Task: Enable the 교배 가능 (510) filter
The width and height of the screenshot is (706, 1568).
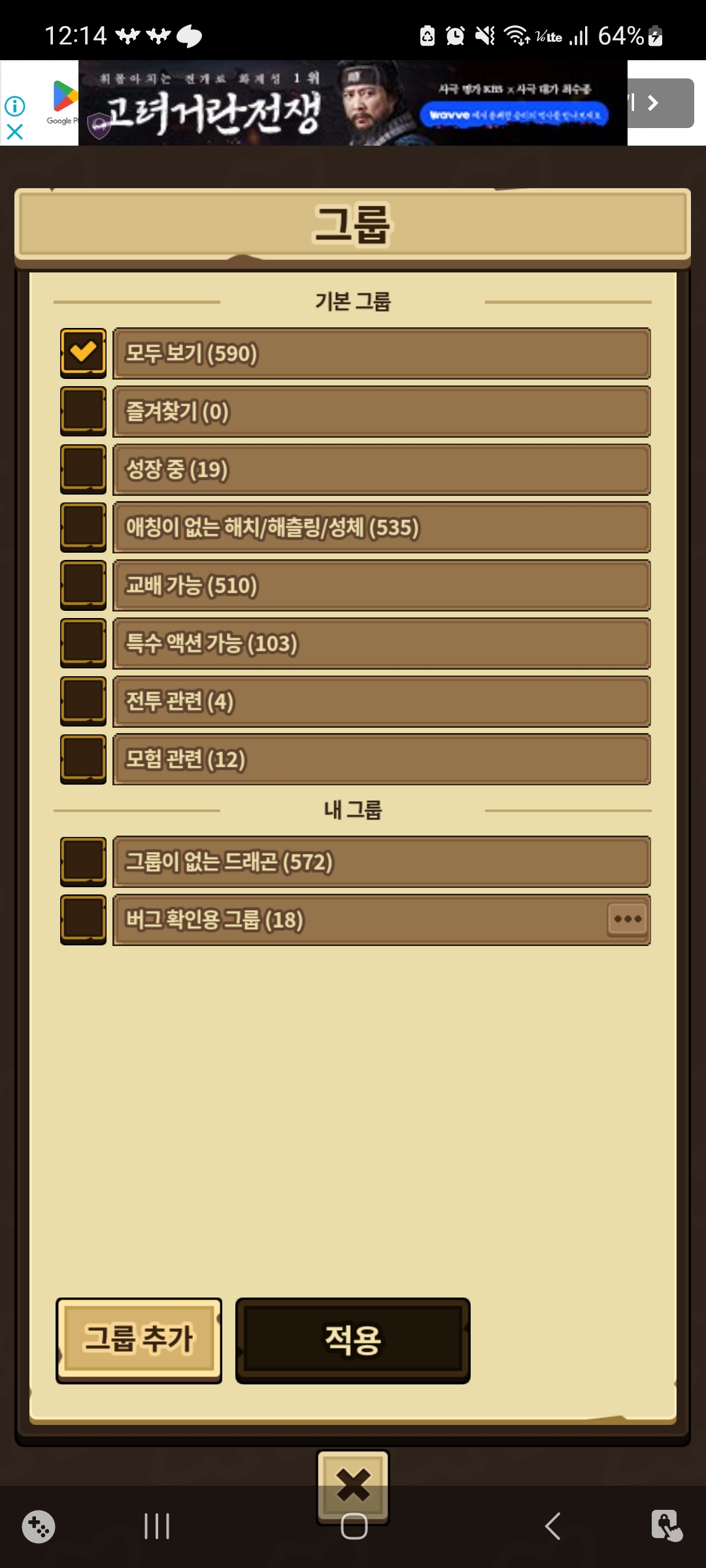Action: (x=83, y=585)
